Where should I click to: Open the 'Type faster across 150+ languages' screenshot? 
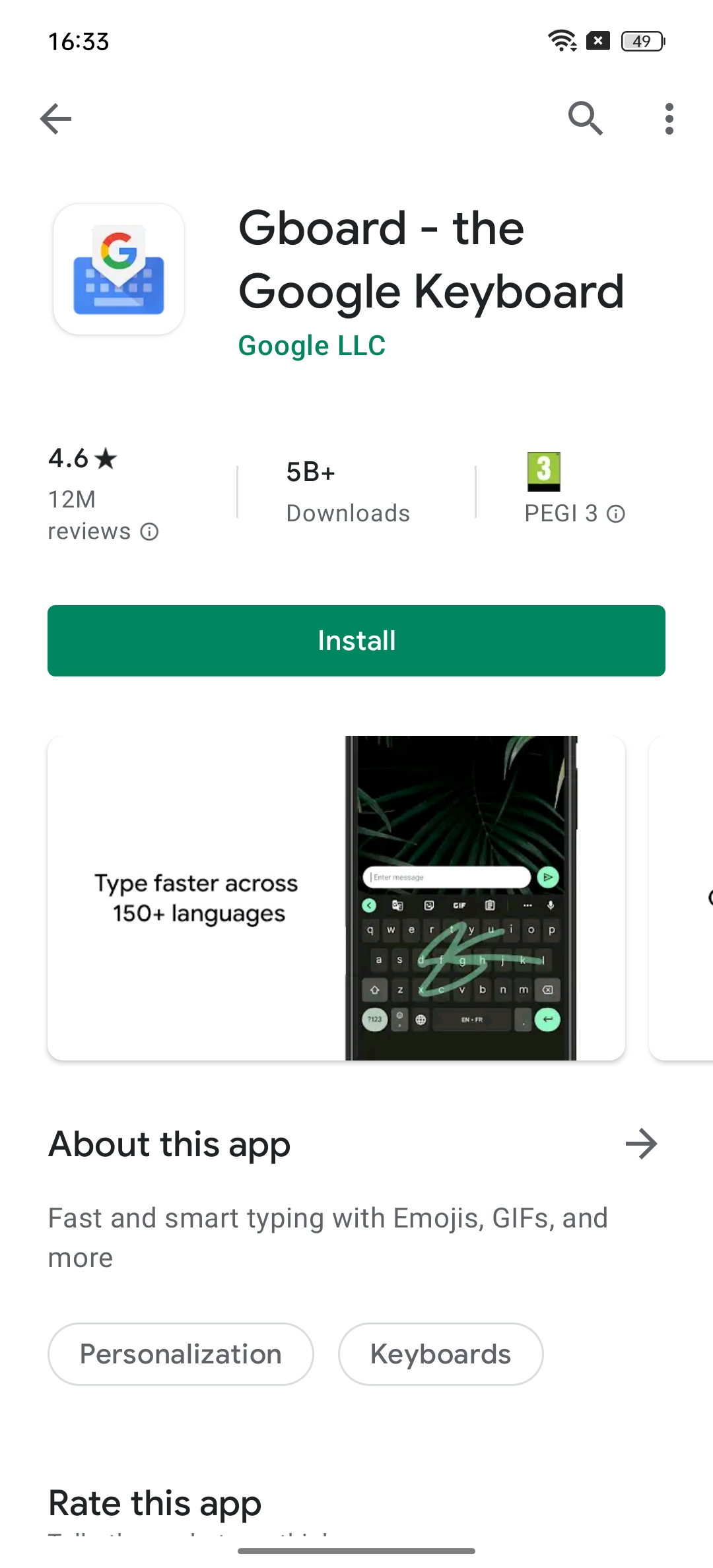(x=336, y=898)
